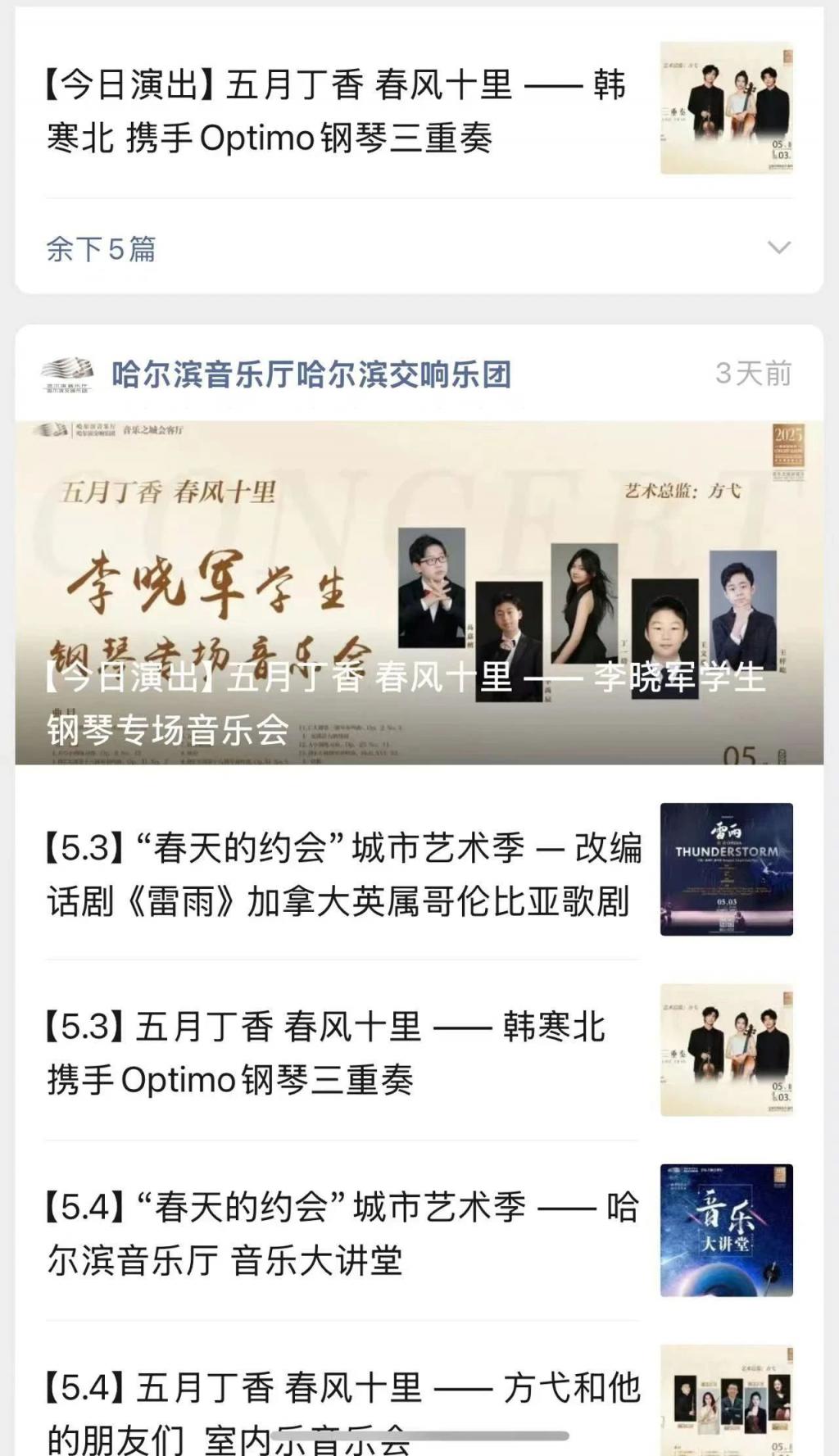Open the 5.3 韩寒北 Optimo钢琴三重奏 article
Screen dimensions: 839x1456
pyautogui.click(x=328, y=1053)
